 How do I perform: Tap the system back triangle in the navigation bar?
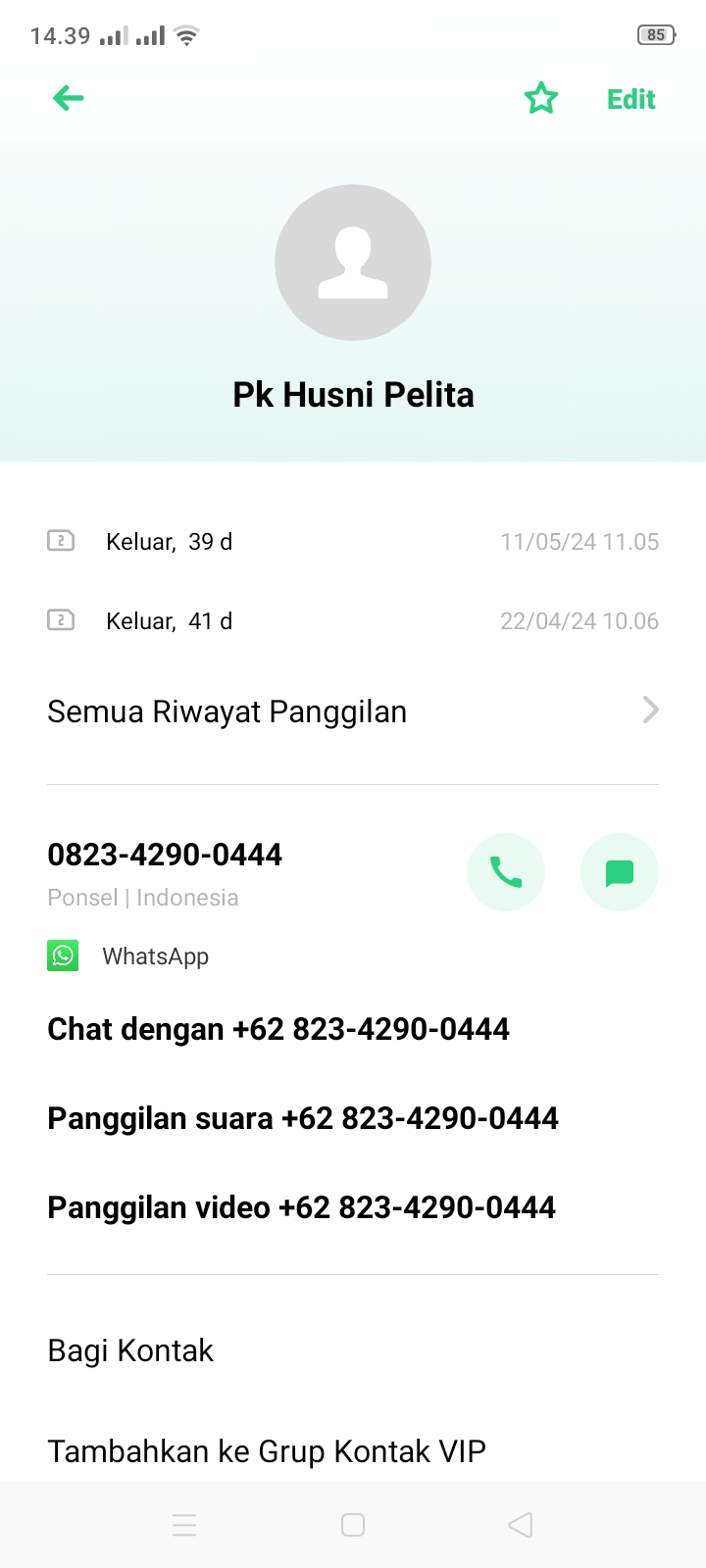520,1525
